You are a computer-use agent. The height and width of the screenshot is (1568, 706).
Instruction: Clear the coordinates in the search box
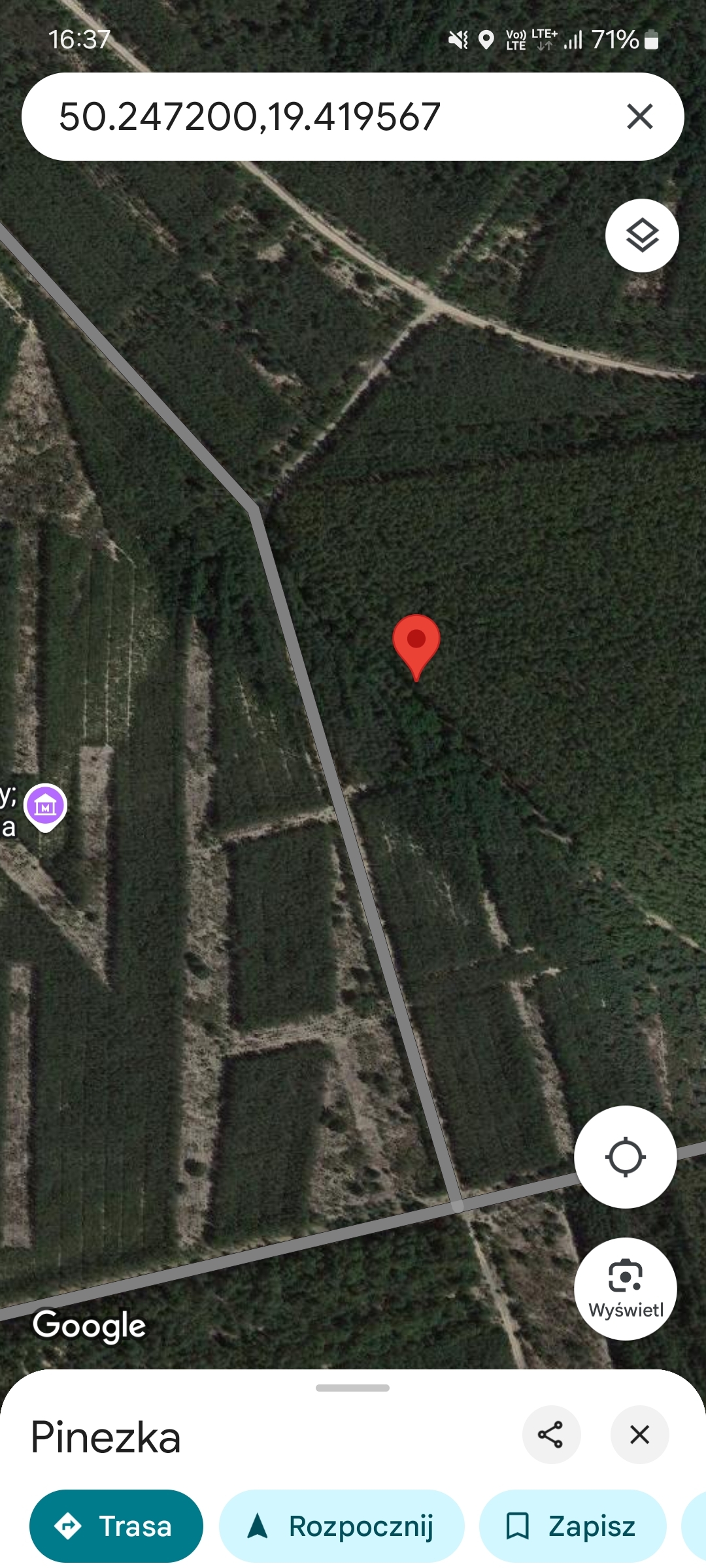pos(639,117)
